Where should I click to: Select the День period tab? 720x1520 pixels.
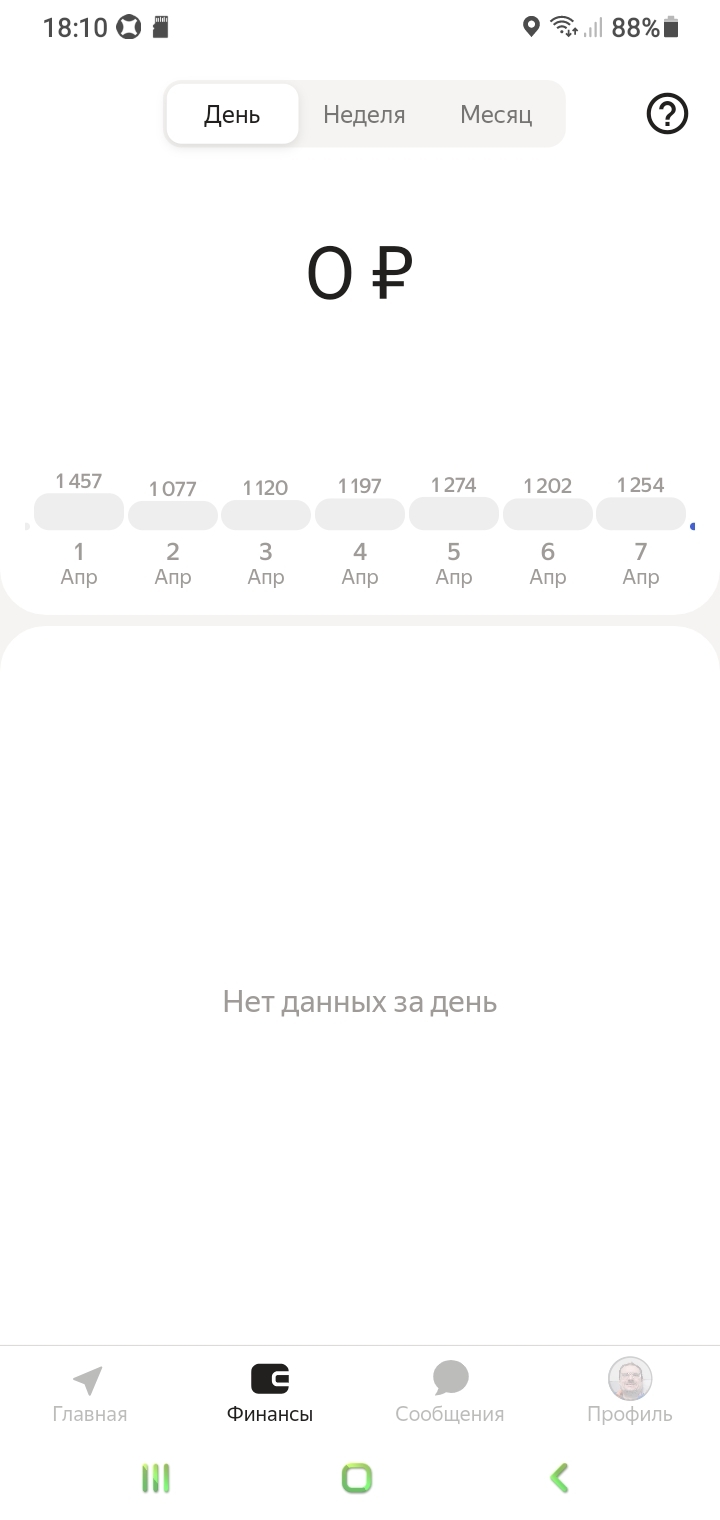coord(232,114)
